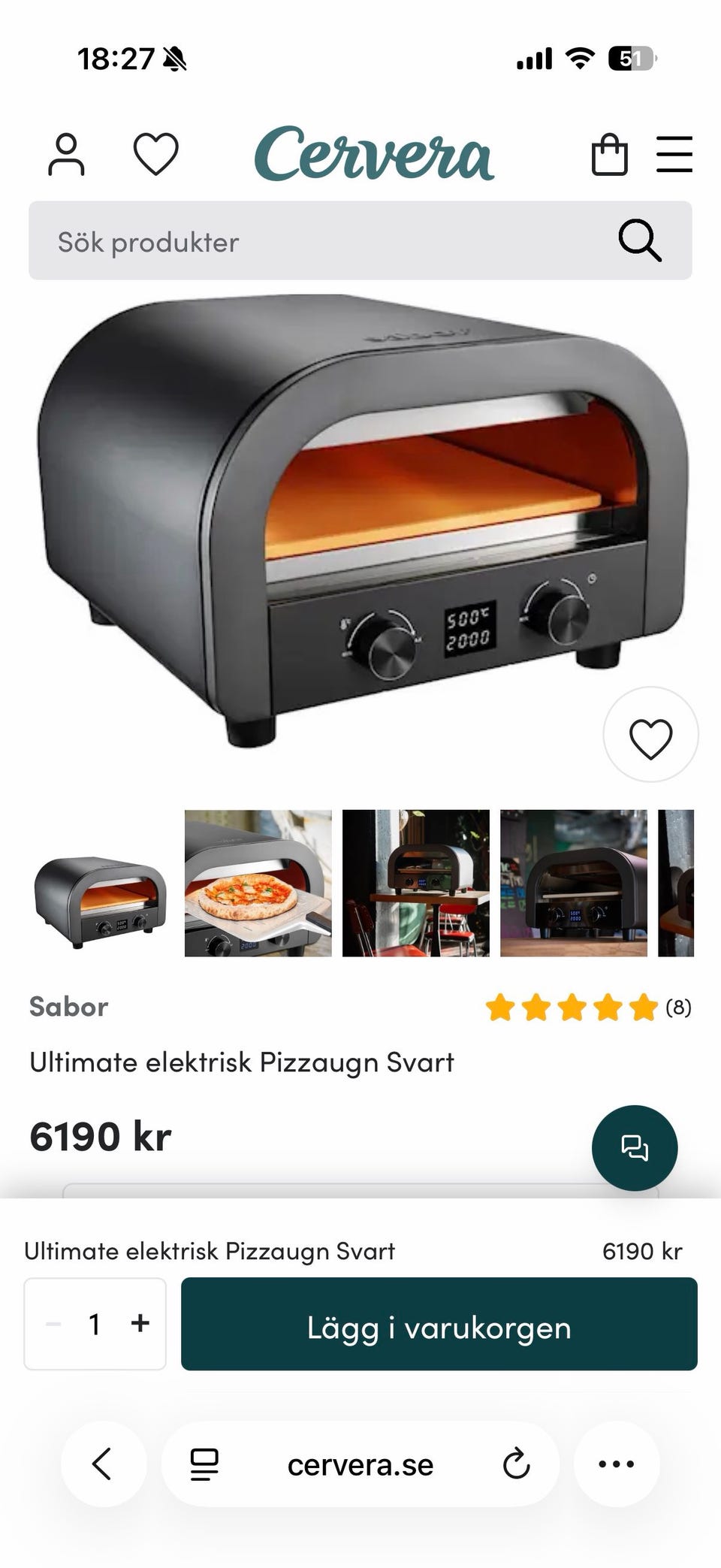This screenshot has width=721, height=1568.
Task: Tap Lägg i varukorgen to add to cart
Action: 439,1324
